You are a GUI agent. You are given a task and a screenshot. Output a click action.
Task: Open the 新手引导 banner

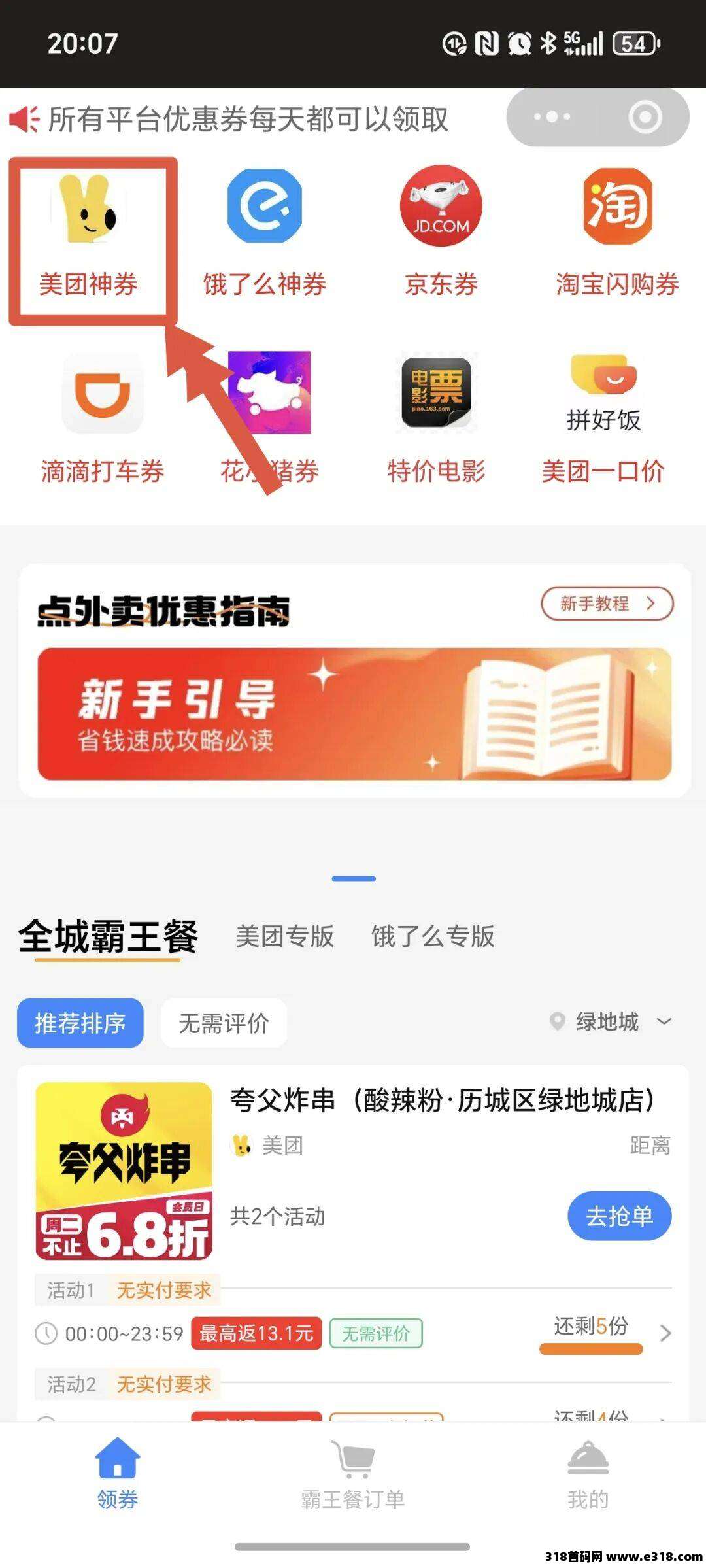pyautogui.click(x=354, y=714)
